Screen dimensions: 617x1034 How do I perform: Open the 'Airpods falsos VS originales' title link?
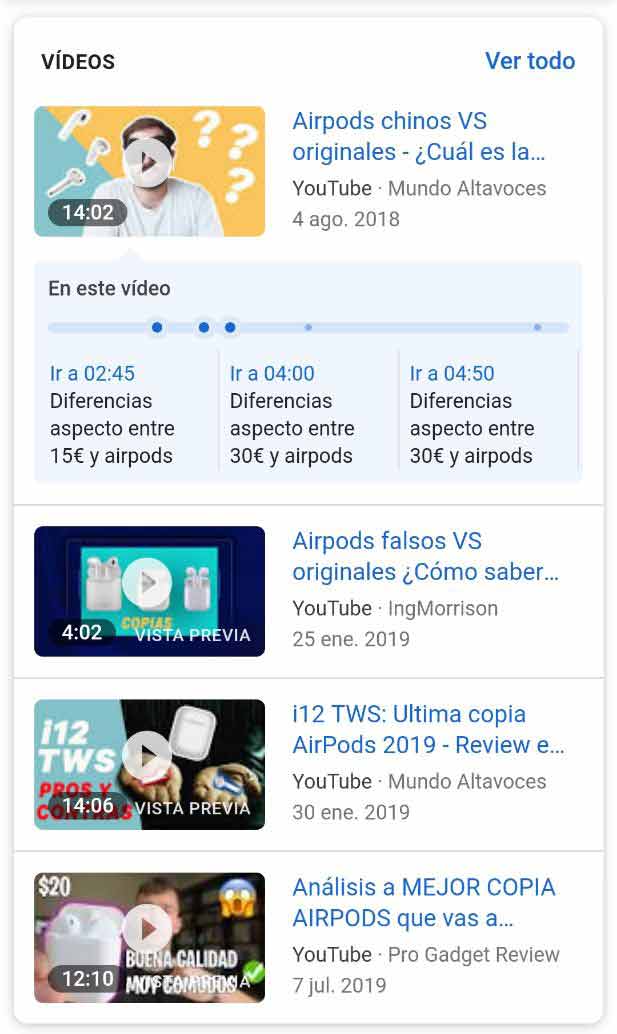[425, 557]
